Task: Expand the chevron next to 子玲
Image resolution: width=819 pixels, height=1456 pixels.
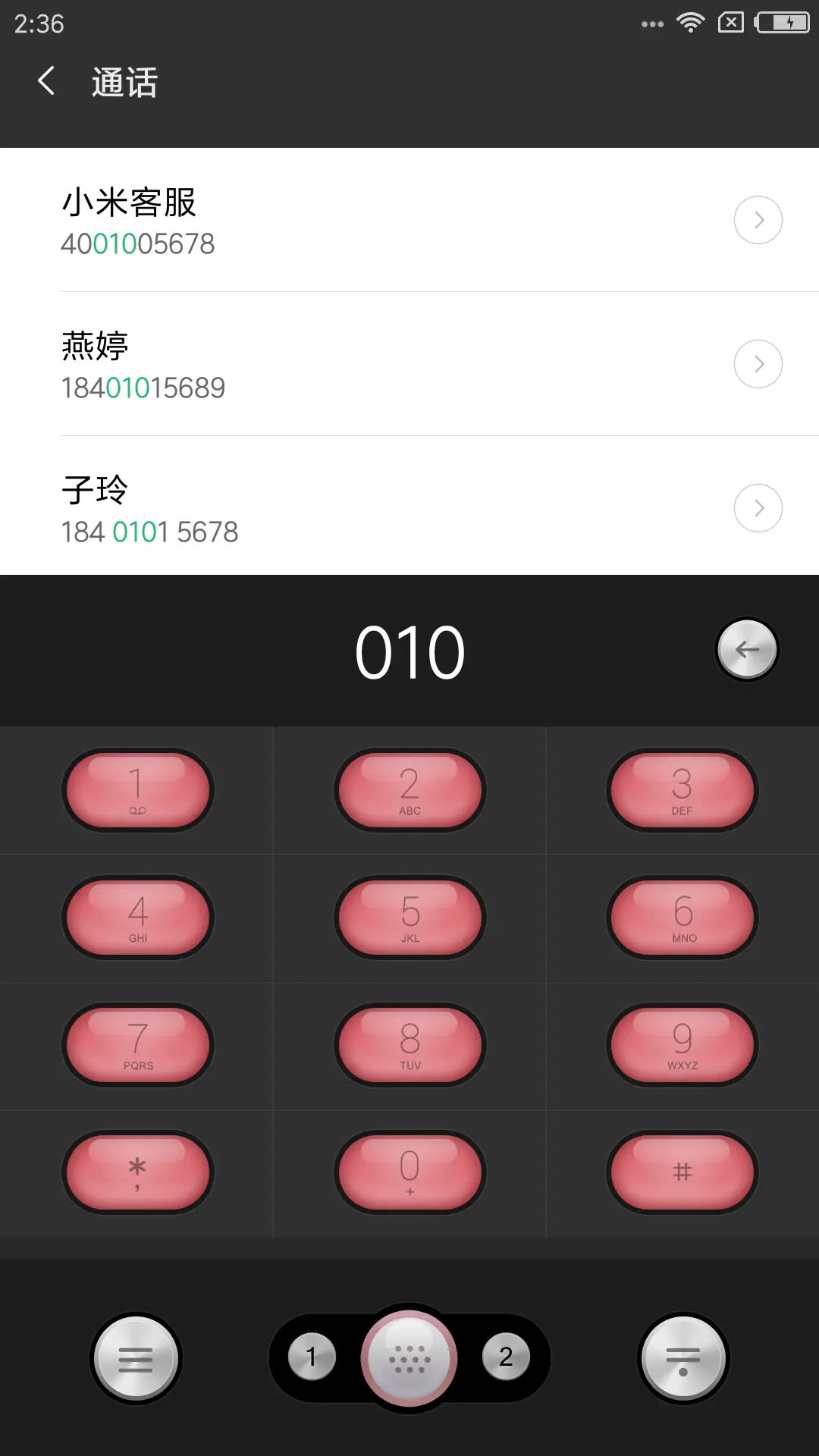Action: tap(758, 508)
